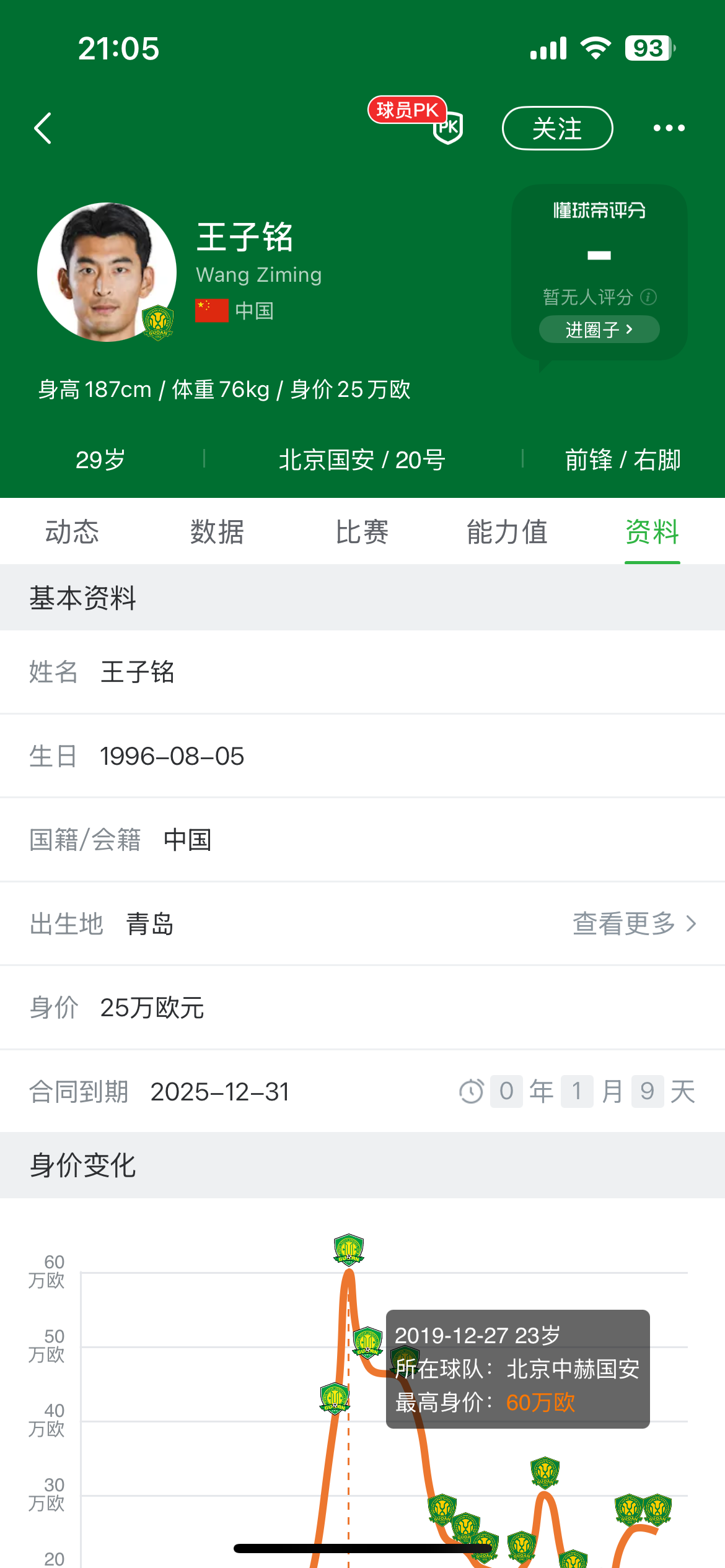Image resolution: width=725 pixels, height=1568 pixels.
Task: Open the 北京国安 / 20号 team info
Action: (362, 460)
